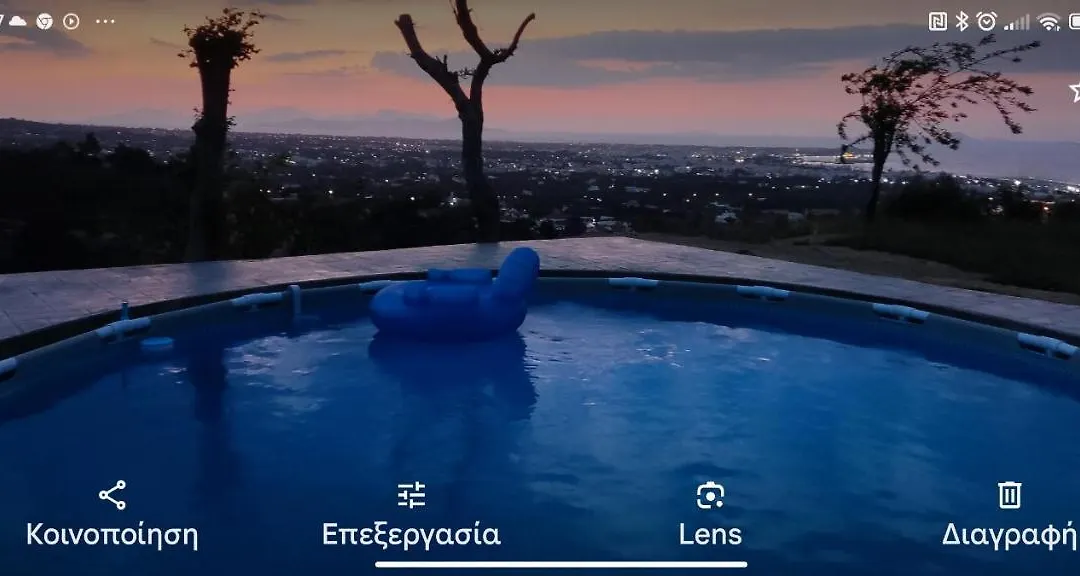Delete the photo with Διαγραφή
The image size is (1080, 576).
click(x=1009, y=514)
